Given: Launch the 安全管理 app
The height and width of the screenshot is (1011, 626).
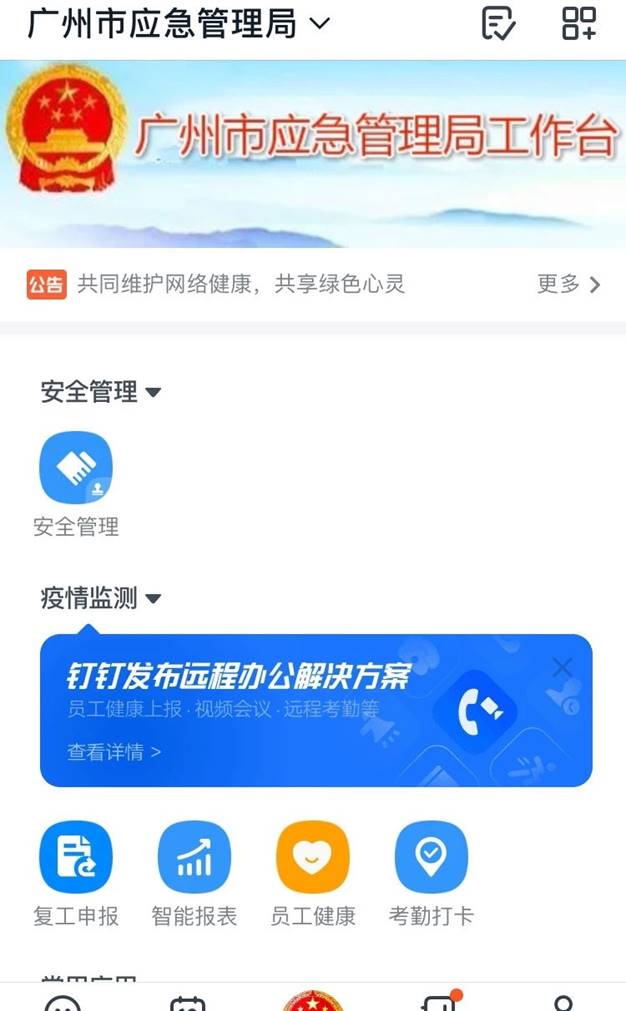Looking at the screenshot, I should click(76, 468).
